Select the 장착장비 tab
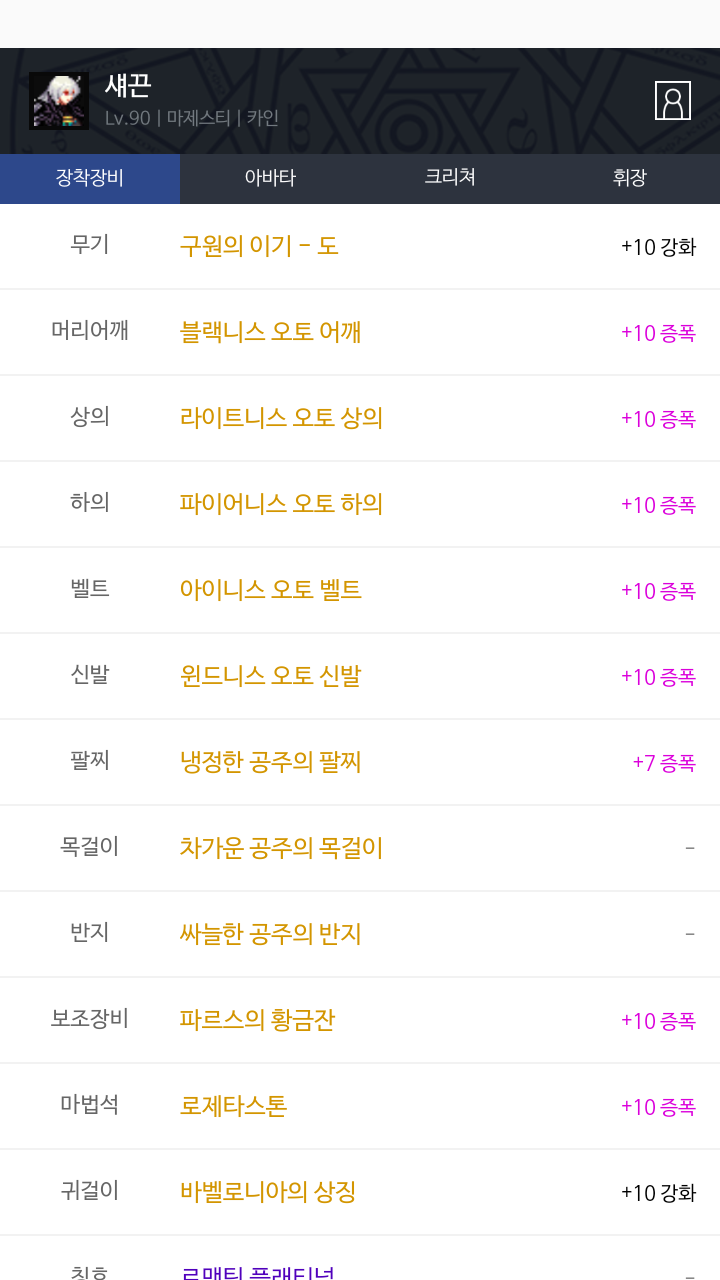 [90, 179]
